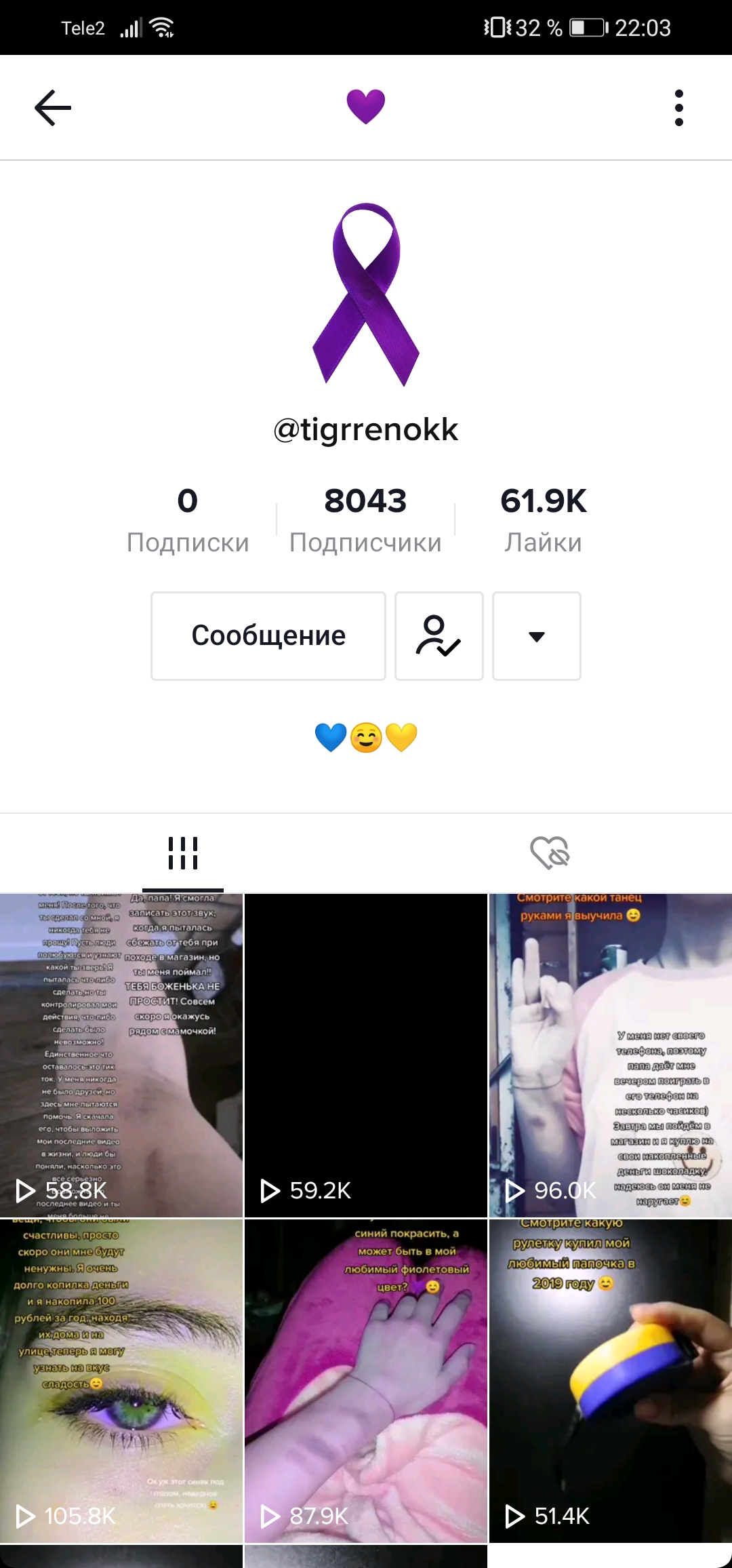732x1568 pixels.
Task: Open the three-dot overflow menu
Action: pyautogui.click(x=678, y=107)
